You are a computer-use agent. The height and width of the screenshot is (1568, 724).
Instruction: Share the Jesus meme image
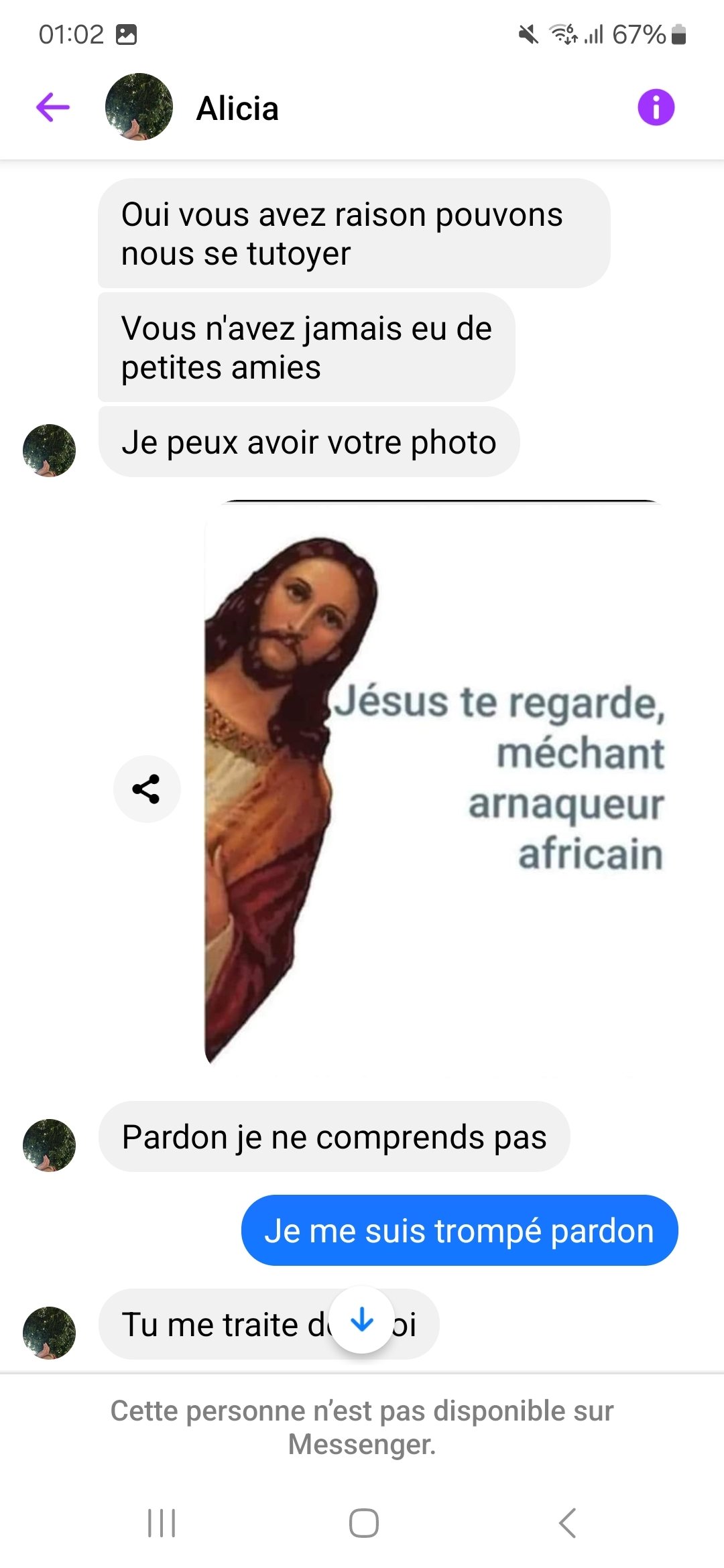(146, 789)
